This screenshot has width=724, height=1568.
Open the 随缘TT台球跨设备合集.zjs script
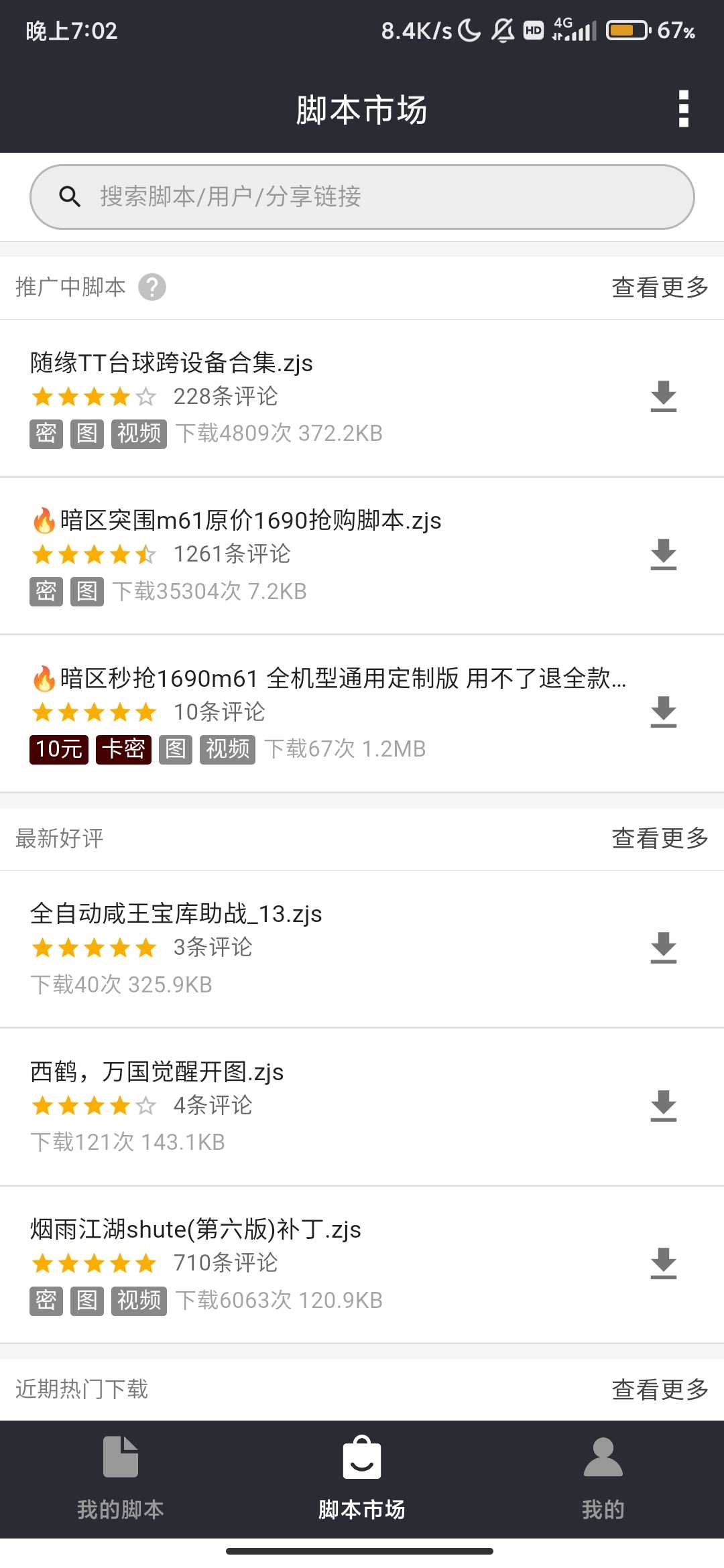coord(172,363)
